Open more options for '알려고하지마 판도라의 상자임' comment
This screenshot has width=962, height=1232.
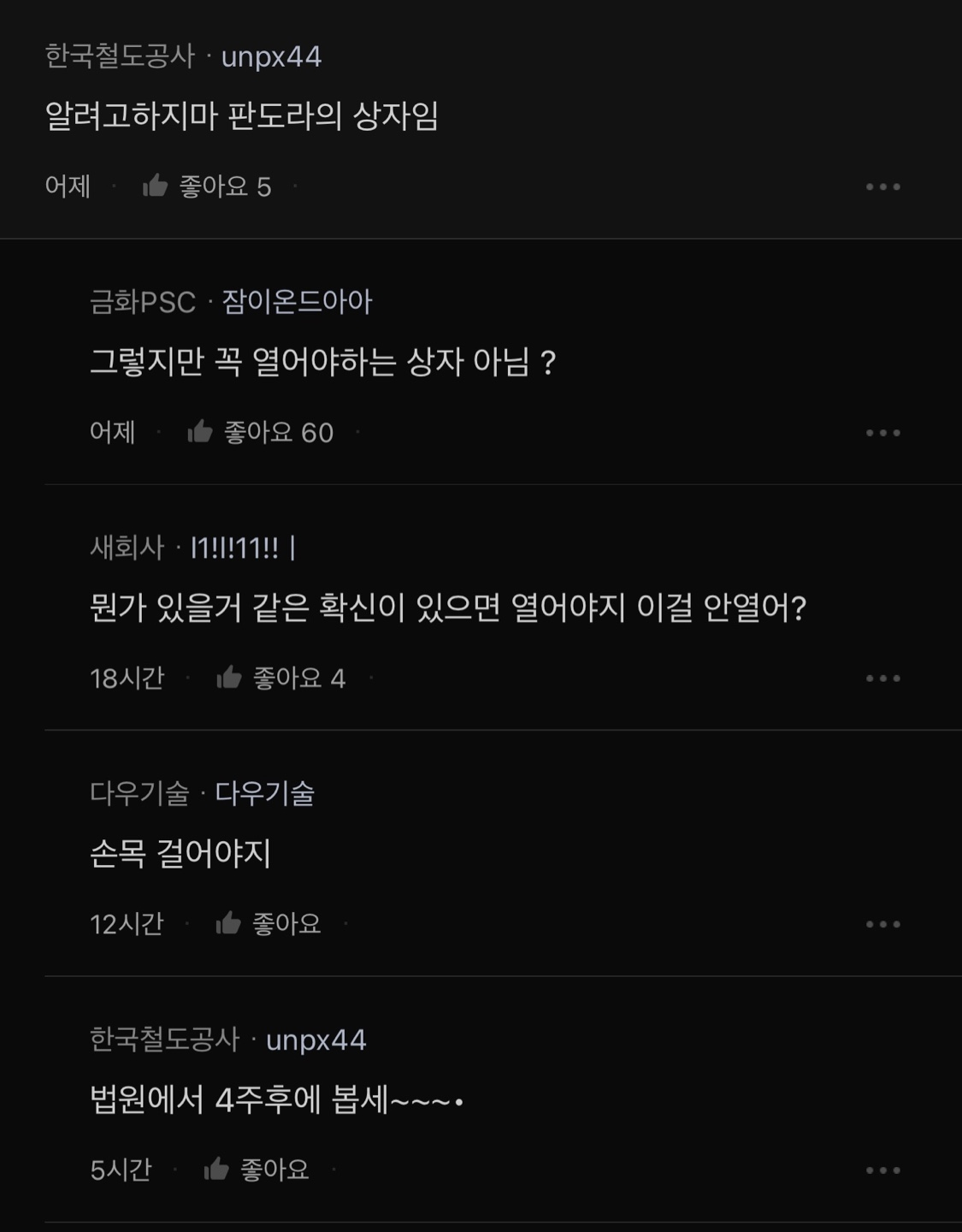[882, 187]
